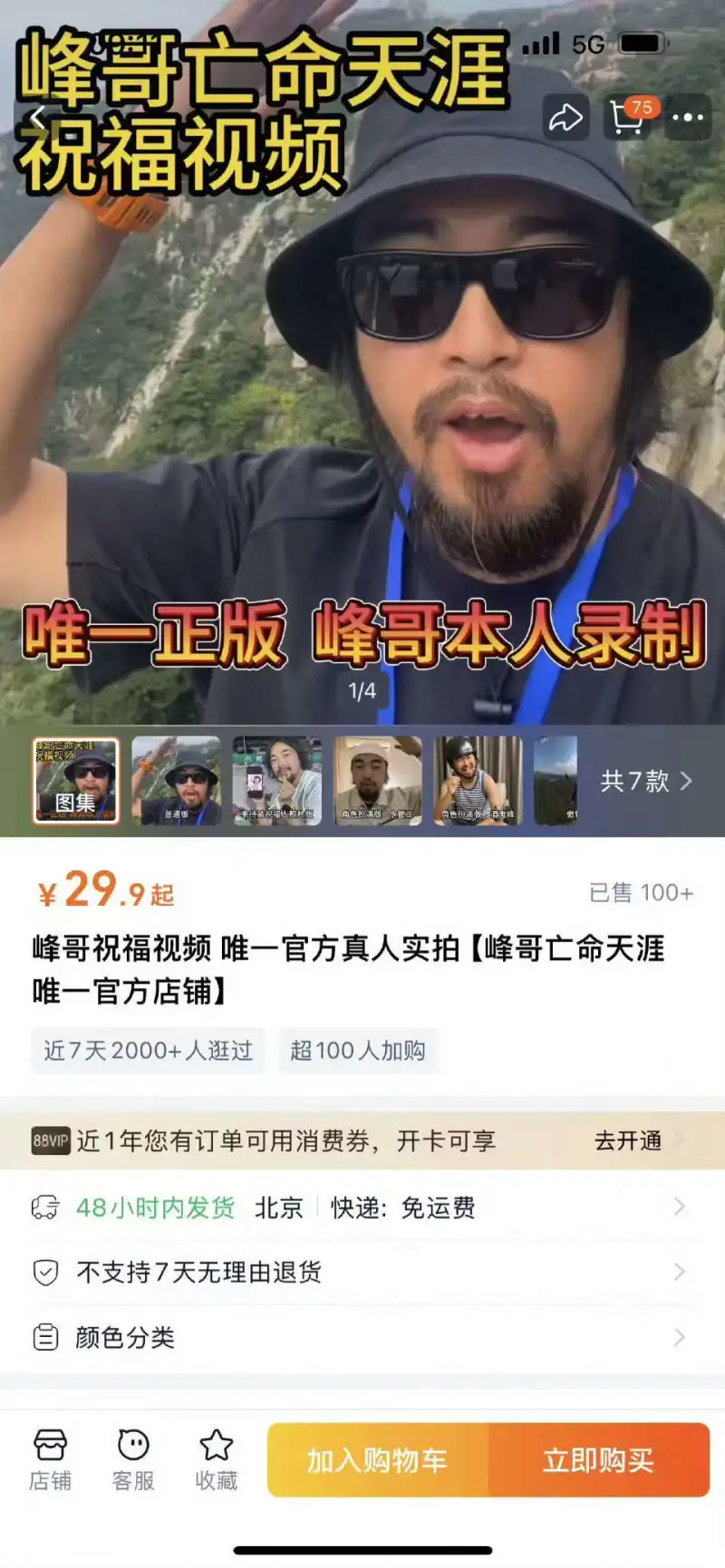This screenshot has width=725, height=1568.
Task: Go back using the top-left arrow
Action: point(38,117)
